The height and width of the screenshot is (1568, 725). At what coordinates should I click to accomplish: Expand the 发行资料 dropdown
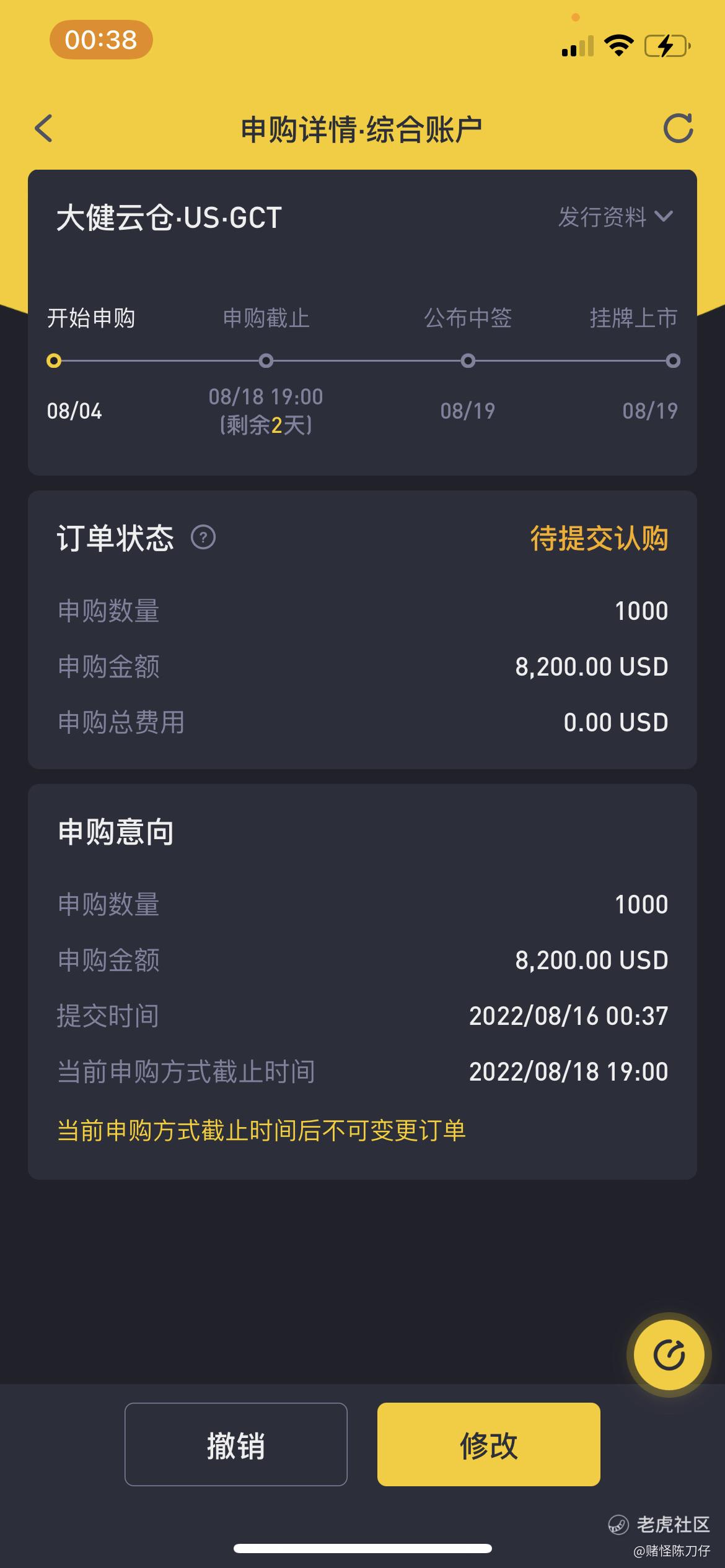615,217
